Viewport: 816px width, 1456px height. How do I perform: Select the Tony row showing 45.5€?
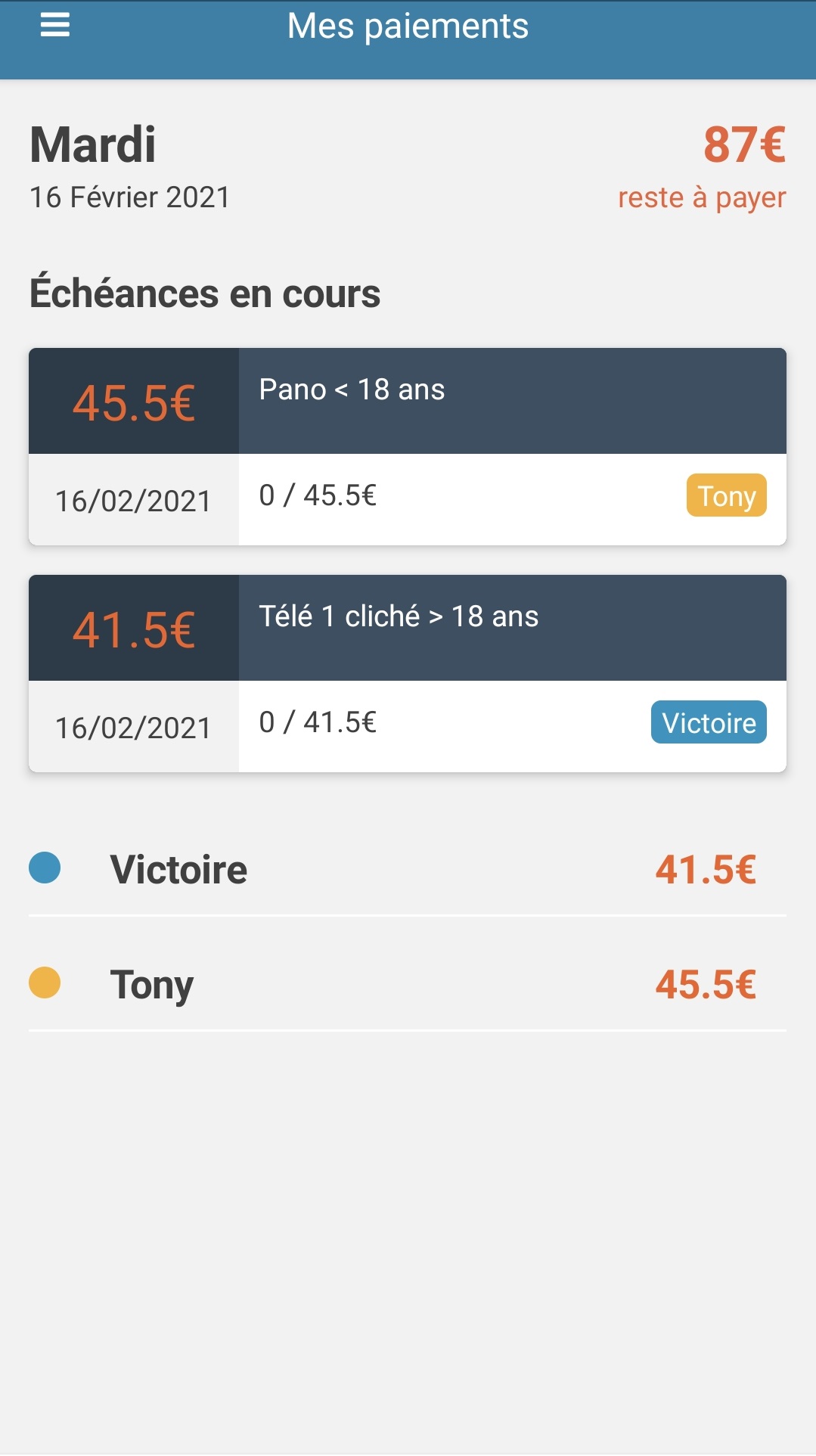point(408,983)
